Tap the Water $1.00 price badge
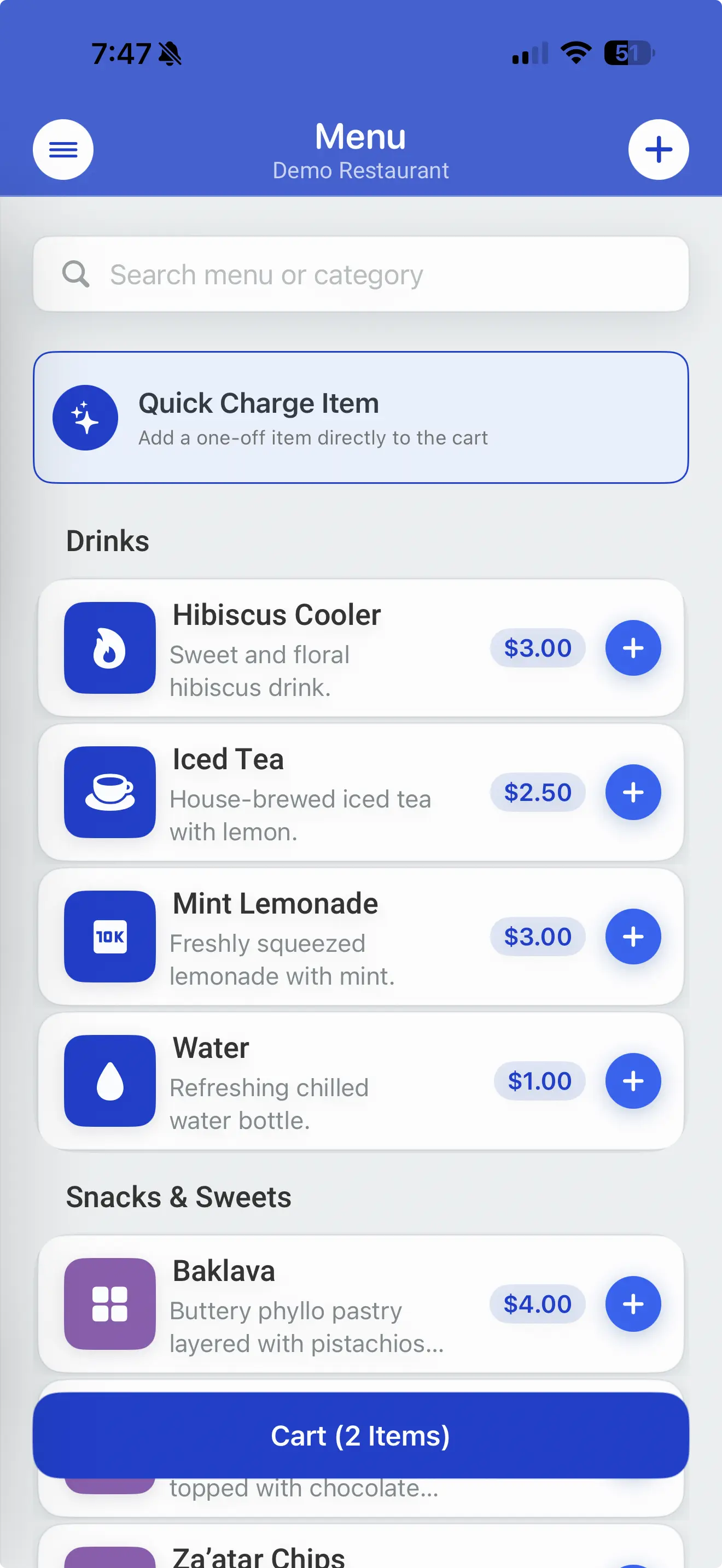The height and width of the screenshot is (1568, 722). coord(539,1081)
